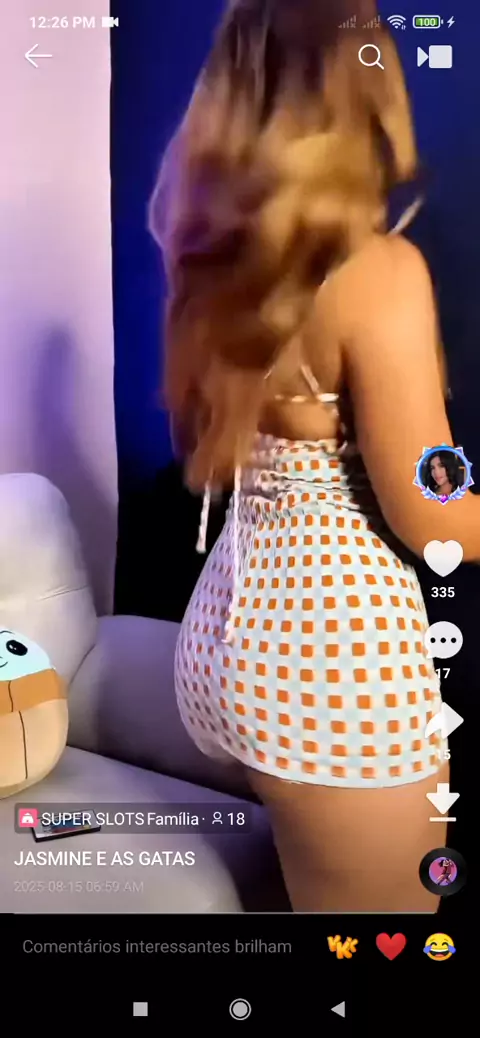Send the laughing emoji quick reaction
Screen dimensions: 480x1038
coord(440,947)
